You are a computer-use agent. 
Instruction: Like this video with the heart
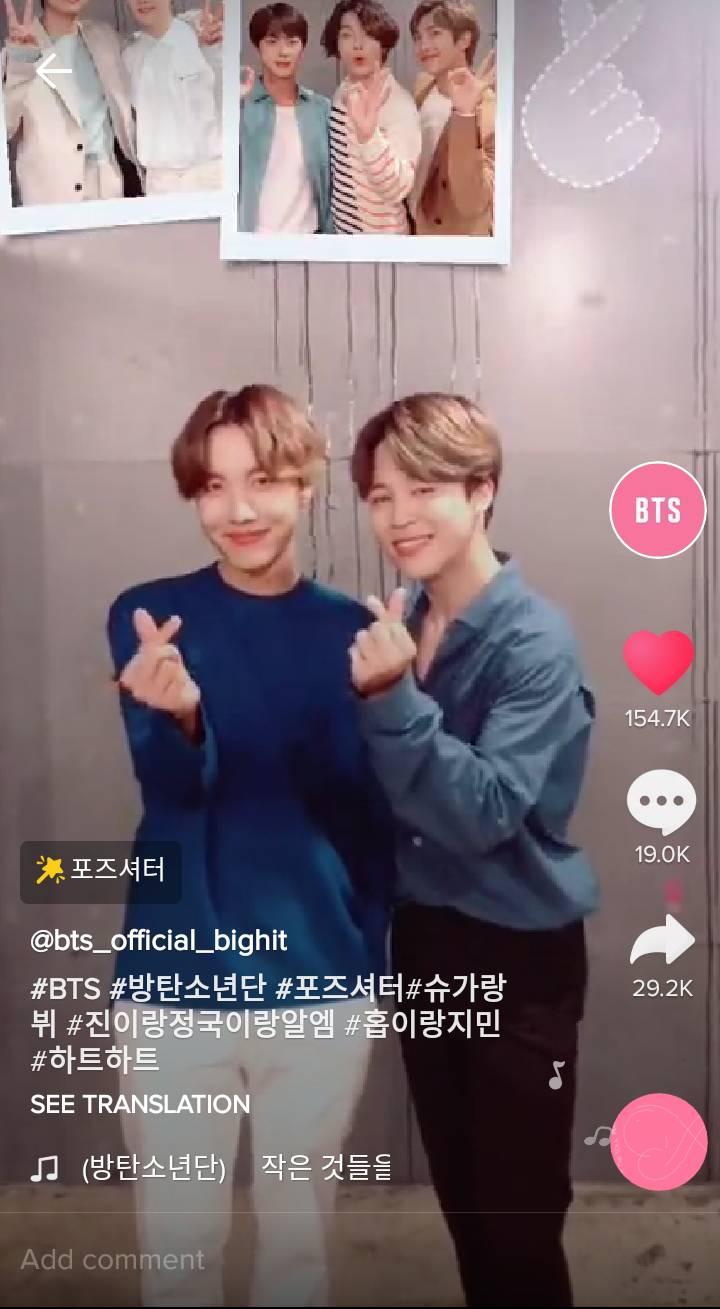coord(658,662)
